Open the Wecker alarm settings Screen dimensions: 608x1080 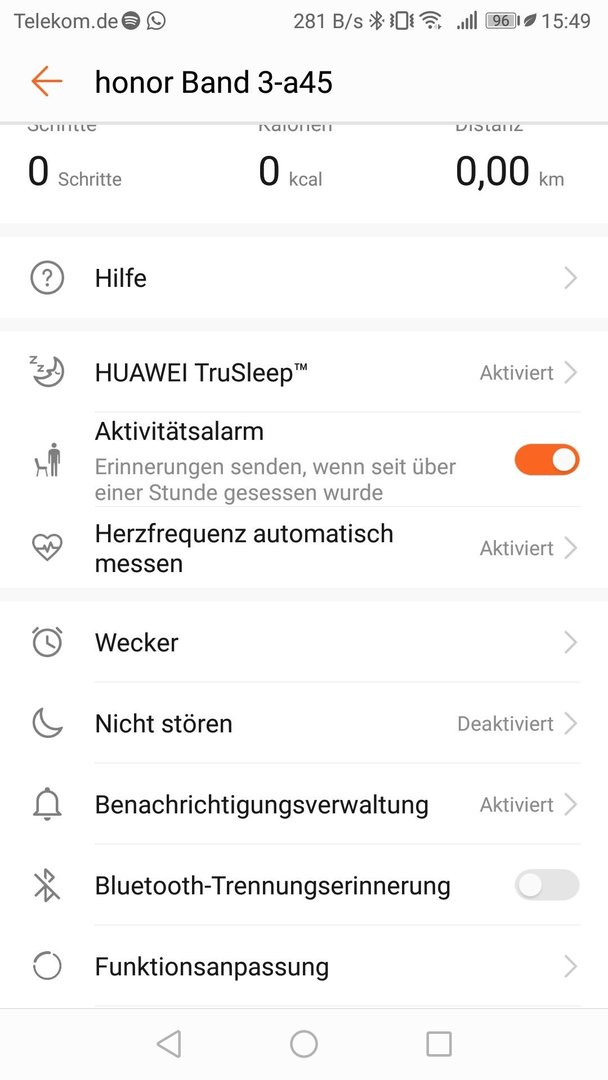coord(304,643)
